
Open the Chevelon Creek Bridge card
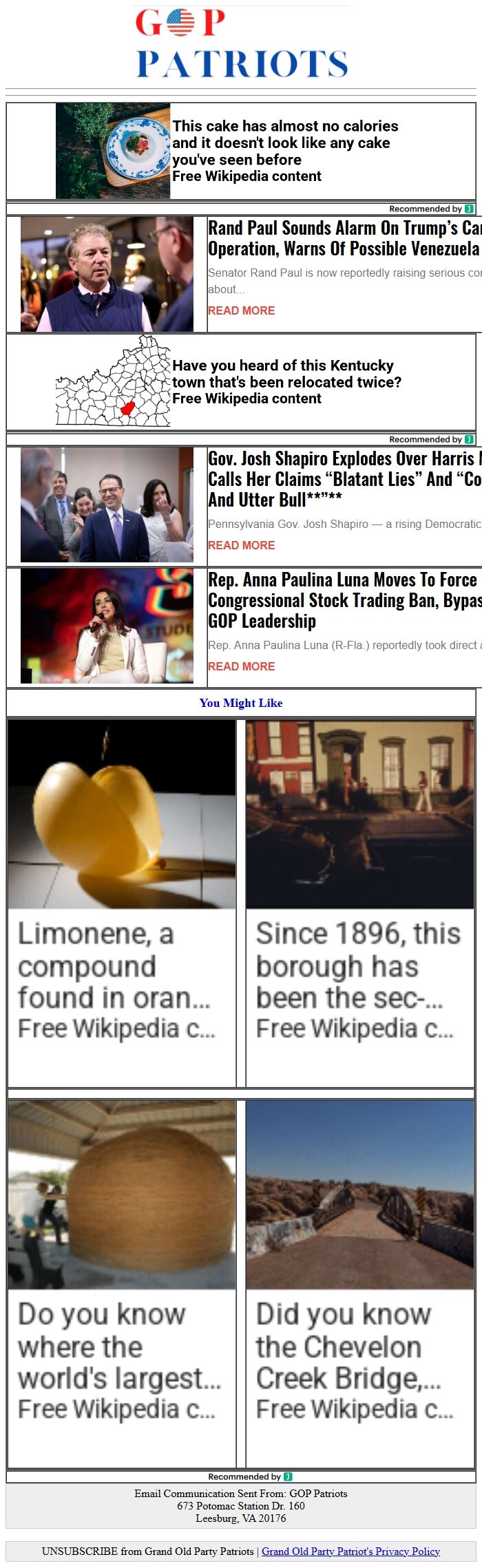click(359, 1282)
